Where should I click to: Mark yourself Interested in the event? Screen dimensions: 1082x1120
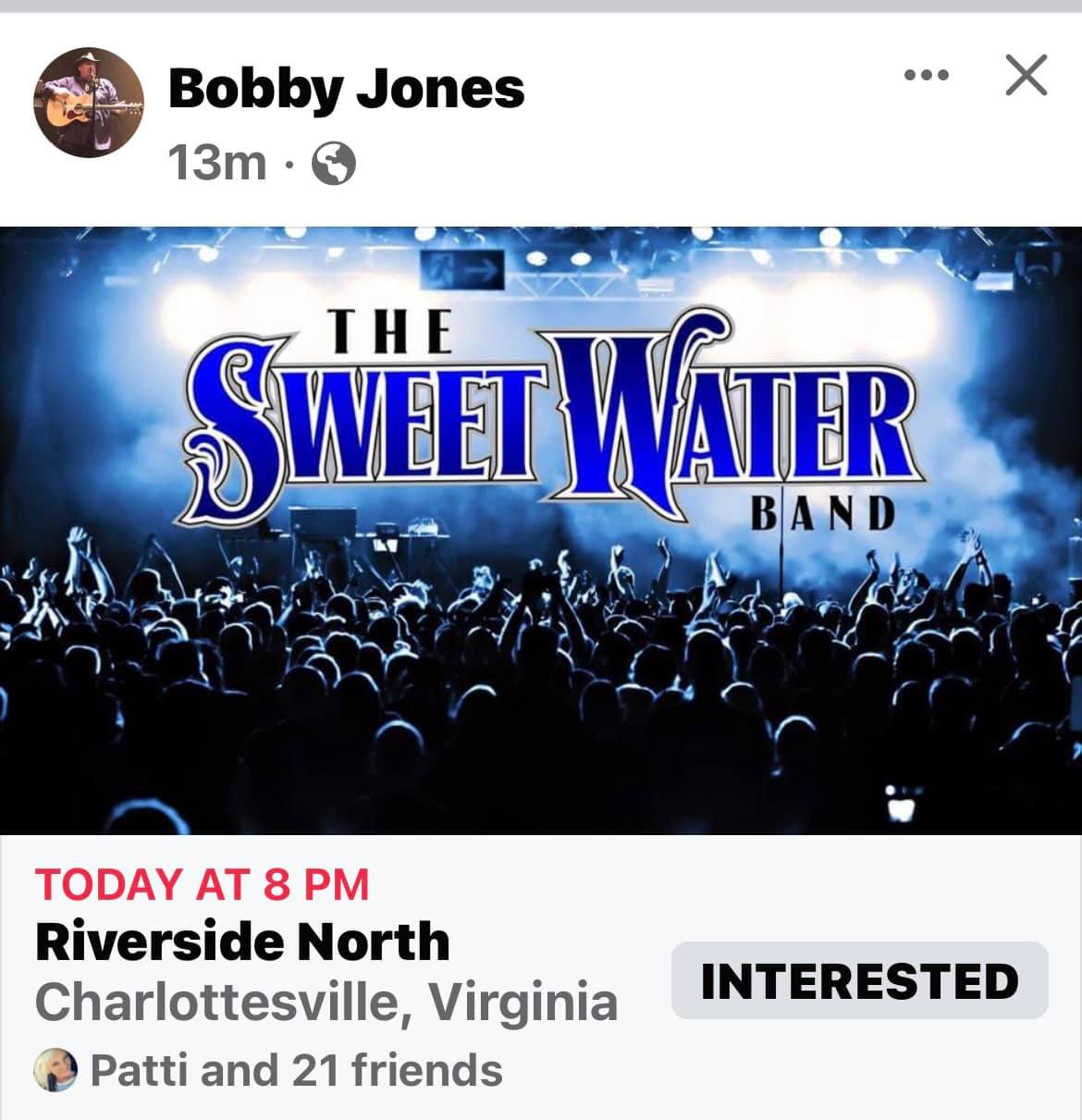(x=860, y=981)
